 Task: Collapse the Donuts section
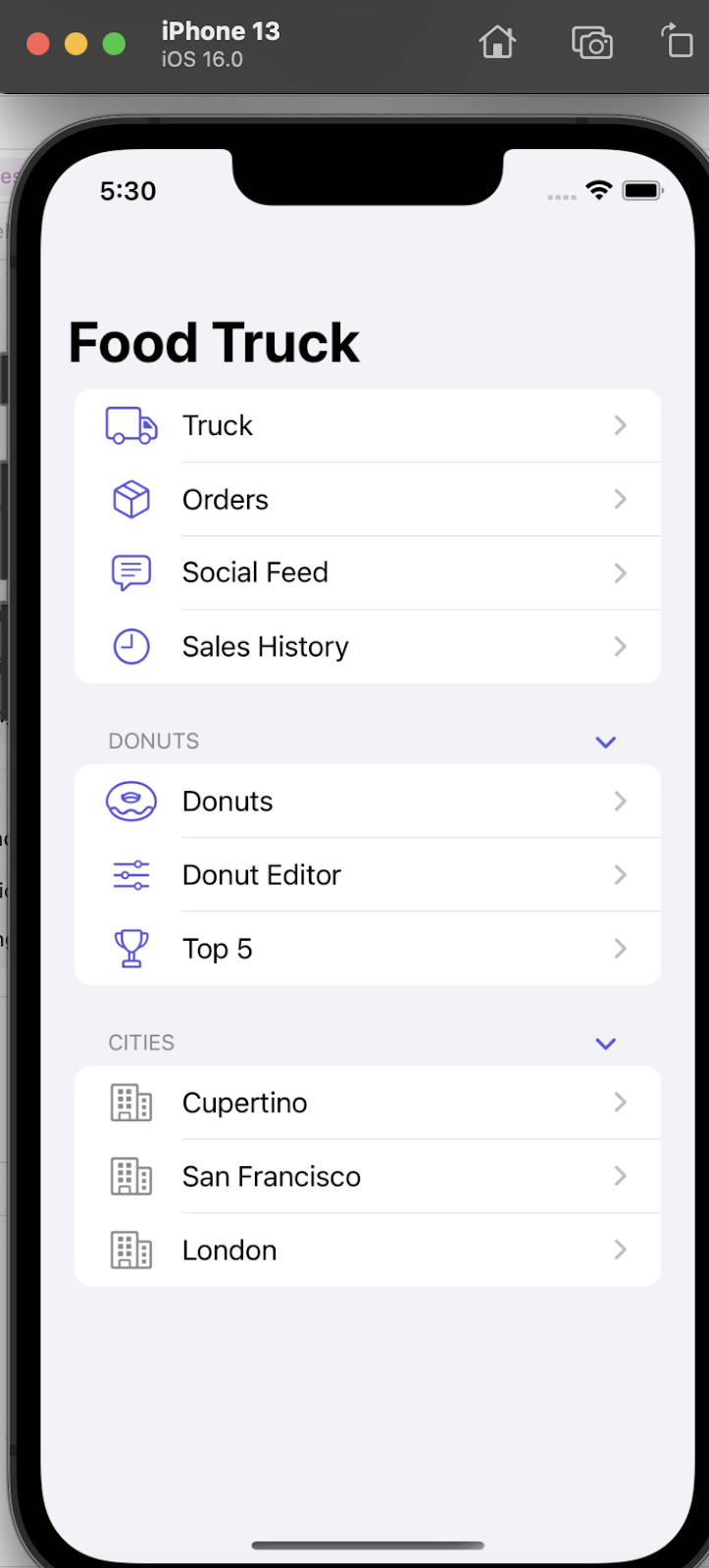click(606, 742)
